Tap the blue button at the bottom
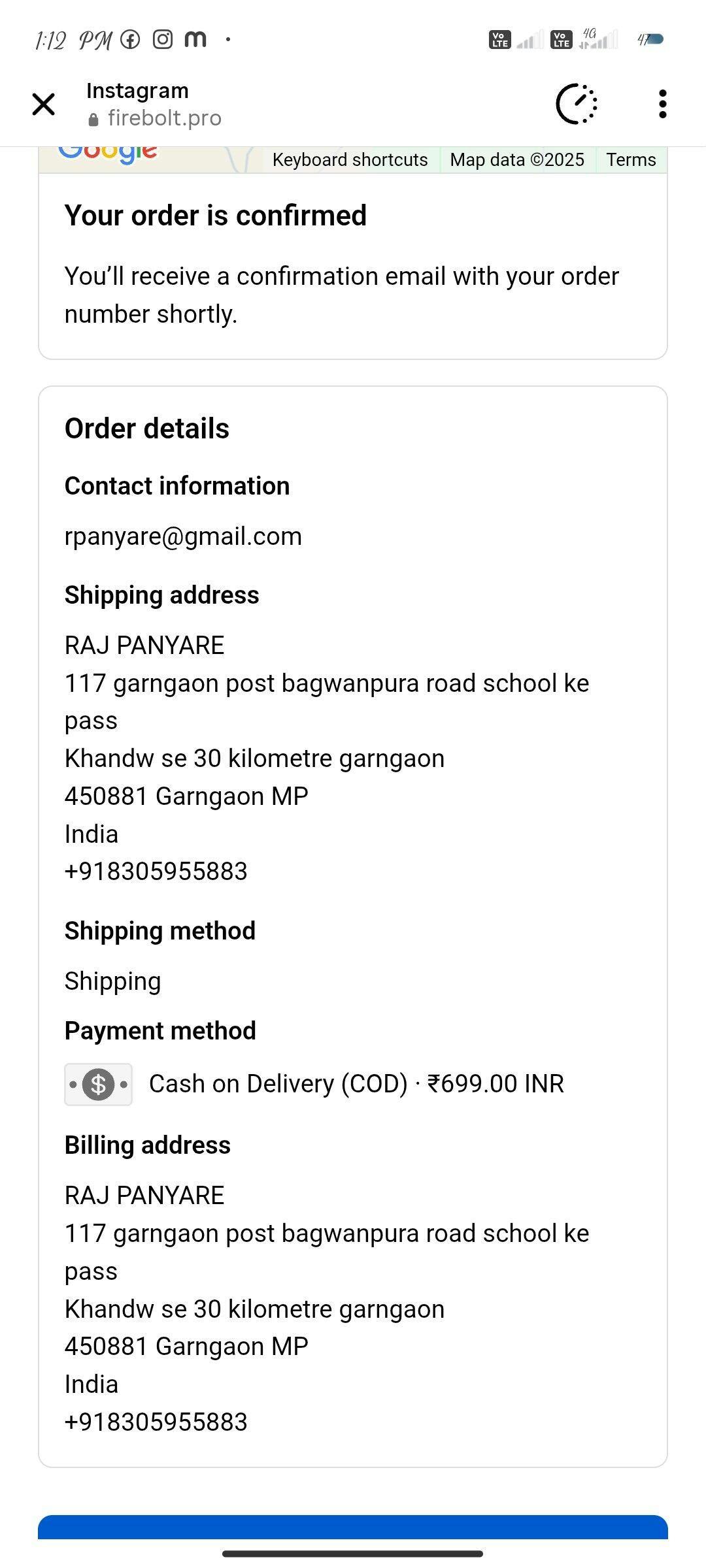706x1568 pixels. pyautogui.click(x=353, y=1526)
